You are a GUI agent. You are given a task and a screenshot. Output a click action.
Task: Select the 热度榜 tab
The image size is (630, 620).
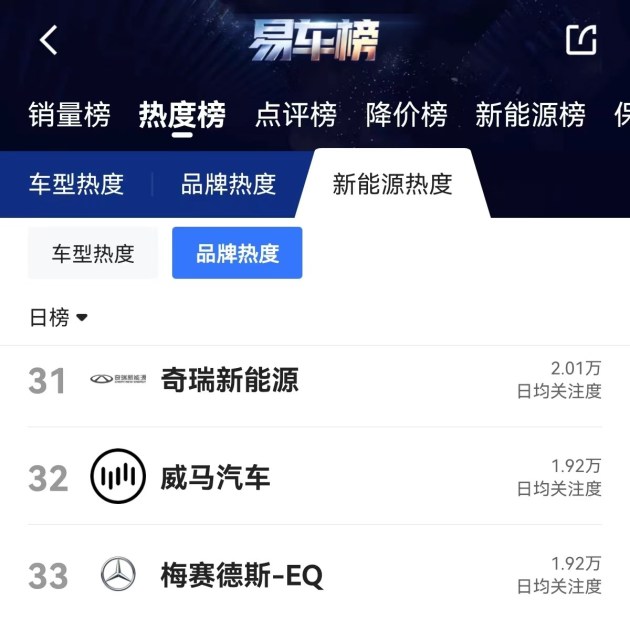tap(182, 115)
